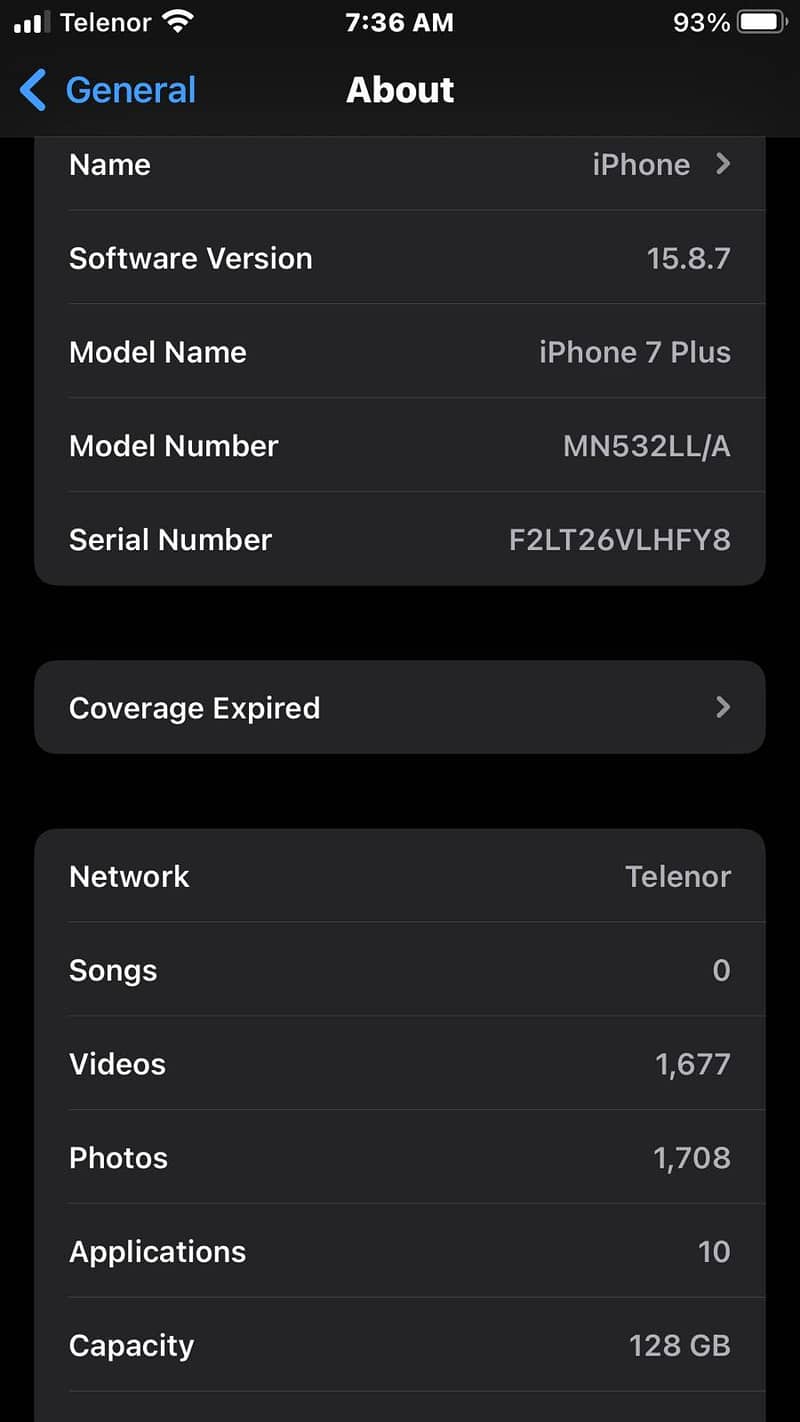The height and width of the screenshot is (1422, 800).
Task: Open the Name settings row
Action: pos(400,164)
